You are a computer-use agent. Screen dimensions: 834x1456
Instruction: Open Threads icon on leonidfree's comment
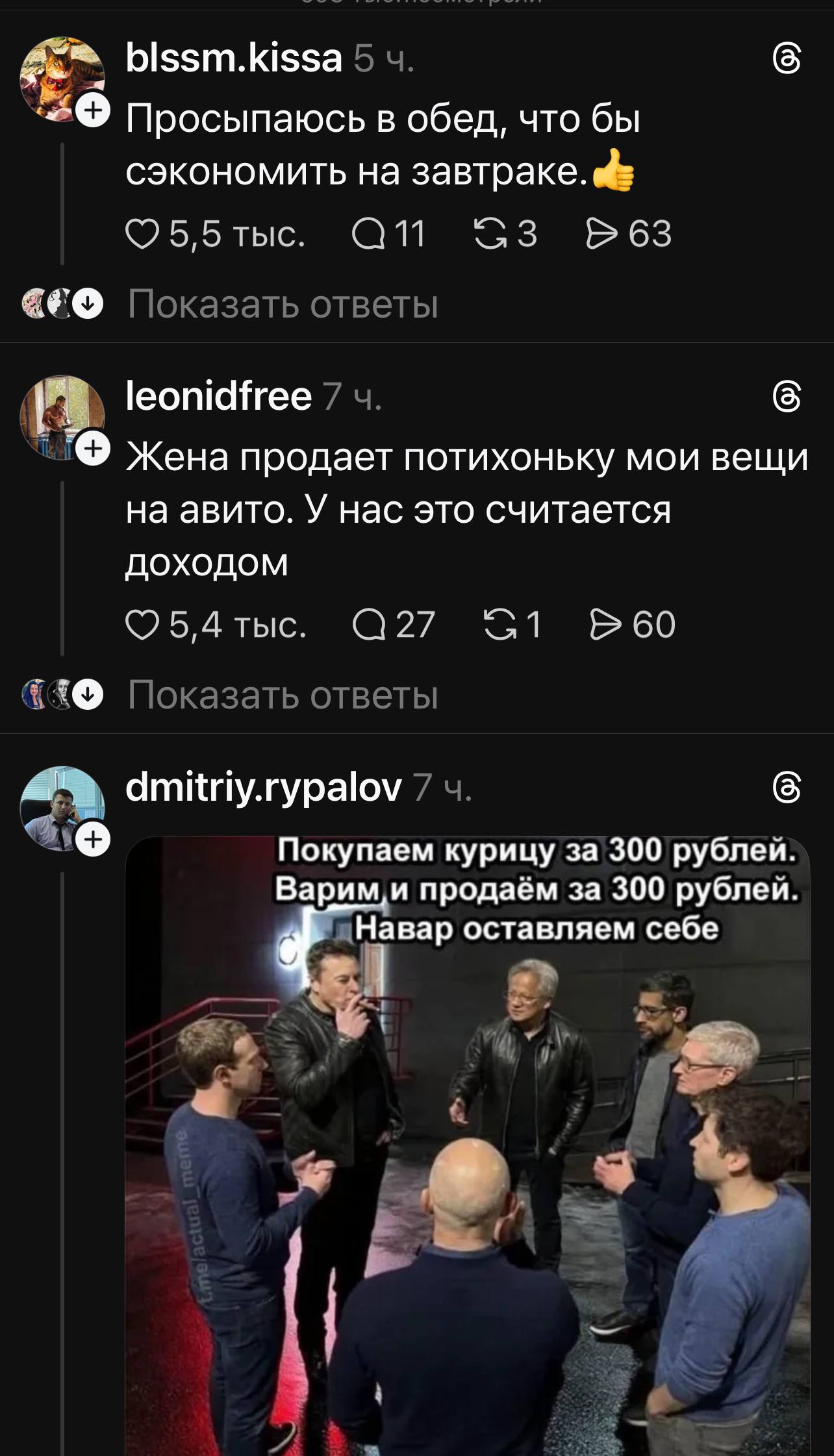[x=787, y=397]
